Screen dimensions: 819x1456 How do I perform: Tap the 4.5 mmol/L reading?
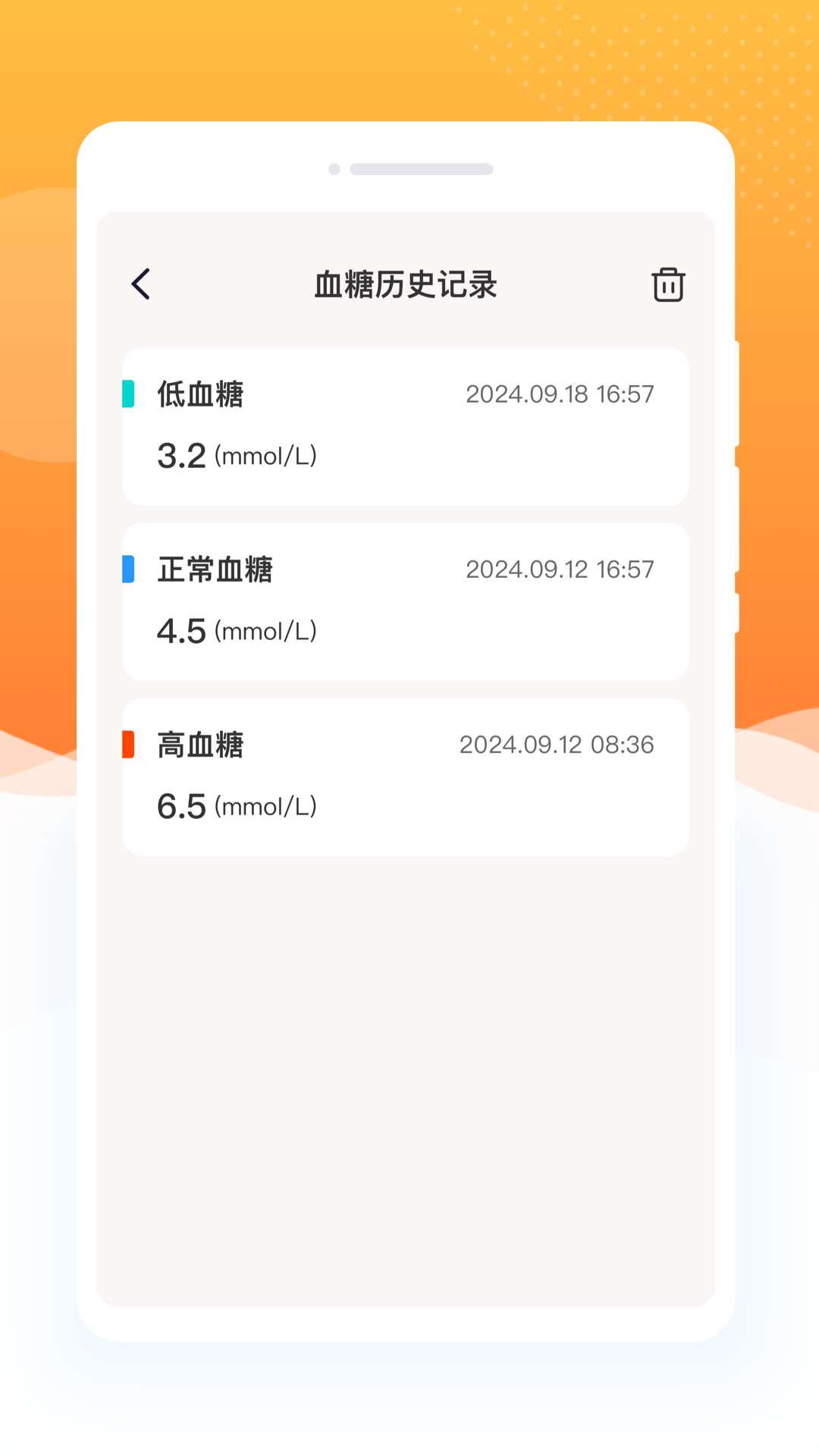point(236,630)
